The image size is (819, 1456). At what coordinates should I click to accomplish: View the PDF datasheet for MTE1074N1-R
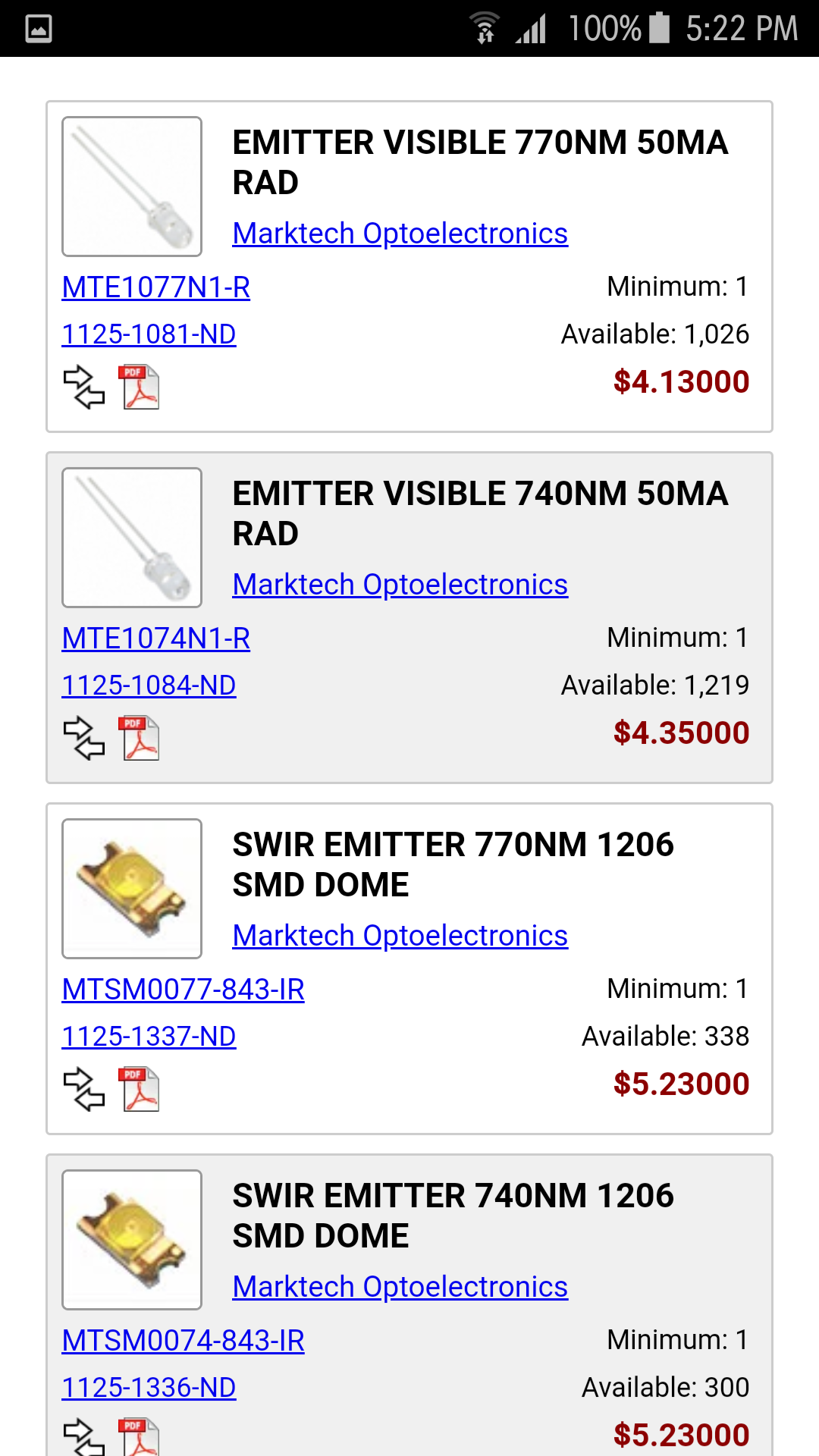[x=140, y=738]
